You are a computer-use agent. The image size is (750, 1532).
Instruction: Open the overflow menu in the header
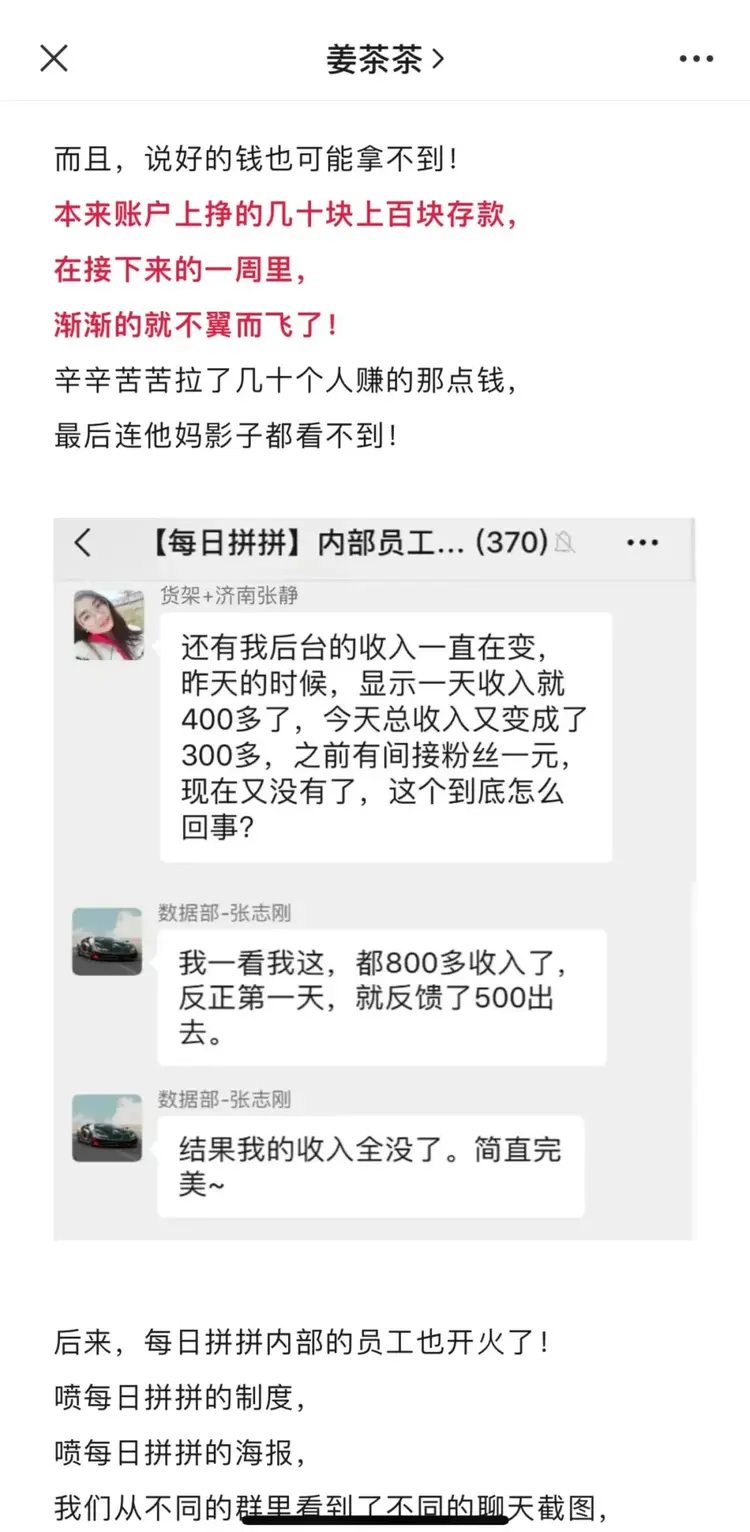tap(696, 59)
